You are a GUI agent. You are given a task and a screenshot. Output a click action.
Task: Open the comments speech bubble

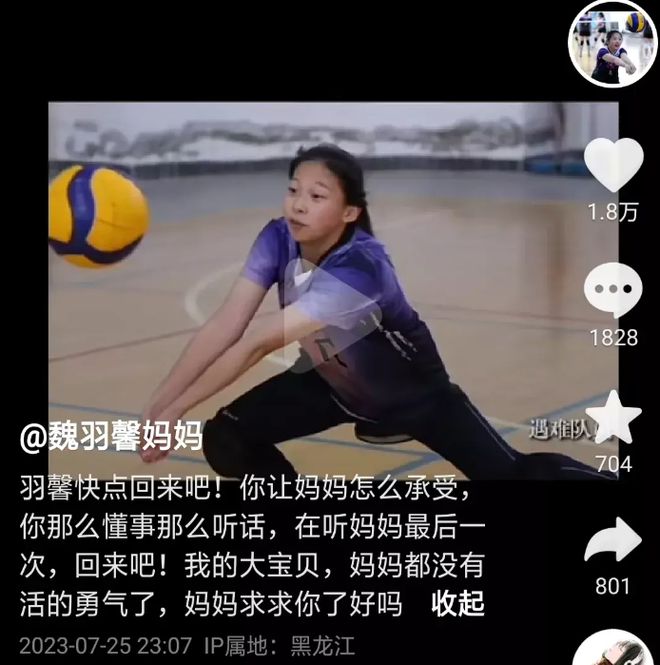pos(613,292)
